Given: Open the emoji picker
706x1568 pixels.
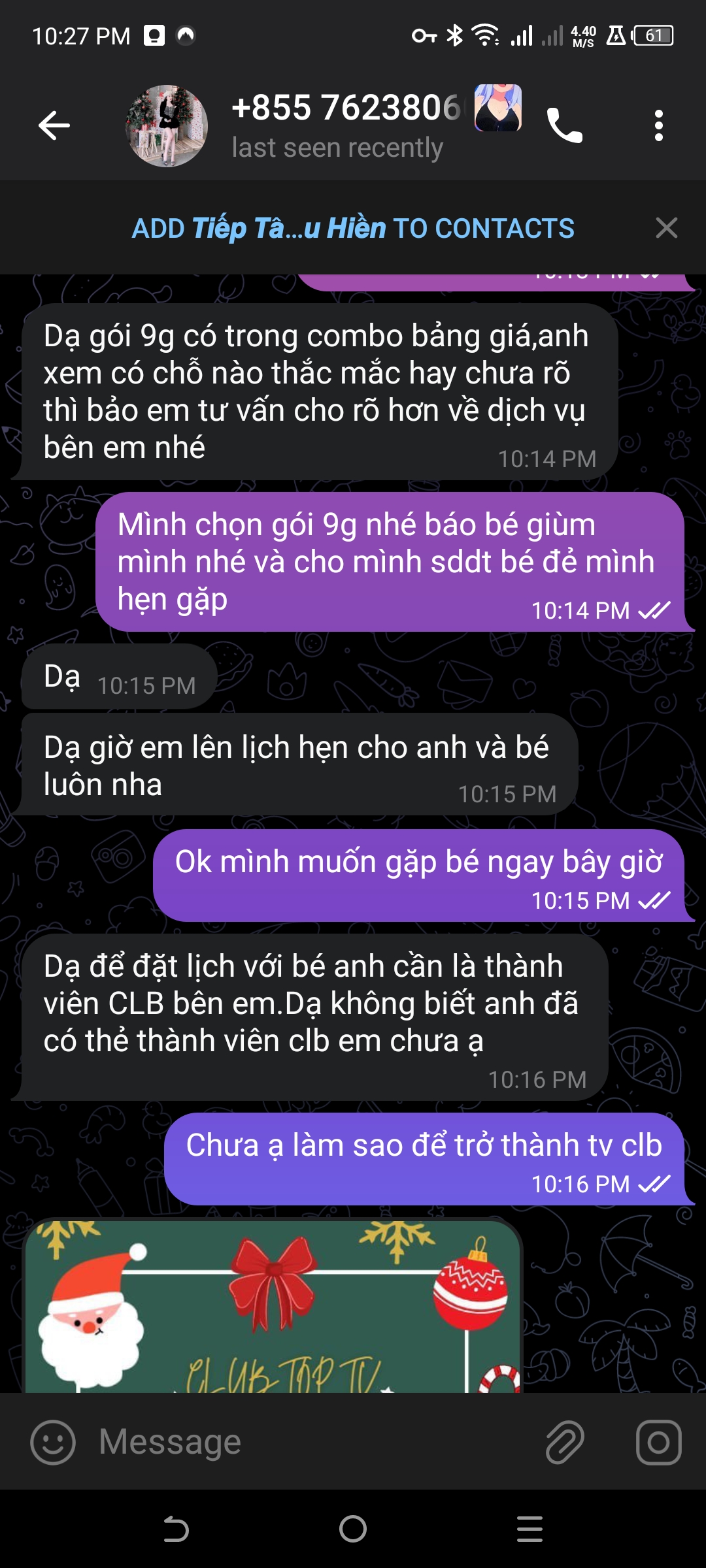Looking at the screenshot, I should pyautogui.click(x=53, y=1442).
